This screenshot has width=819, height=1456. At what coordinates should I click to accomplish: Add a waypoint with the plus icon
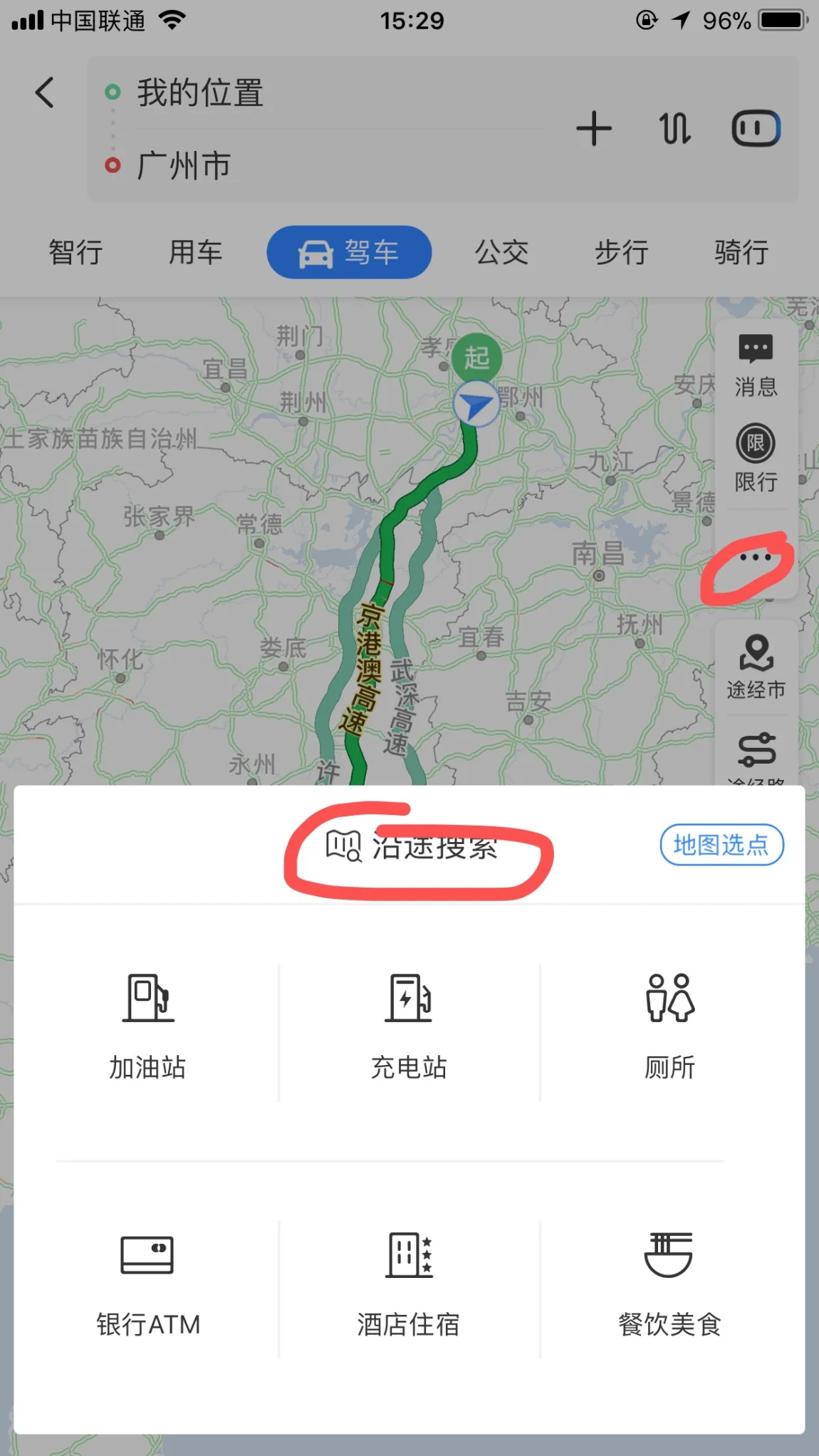coord(594,129)
